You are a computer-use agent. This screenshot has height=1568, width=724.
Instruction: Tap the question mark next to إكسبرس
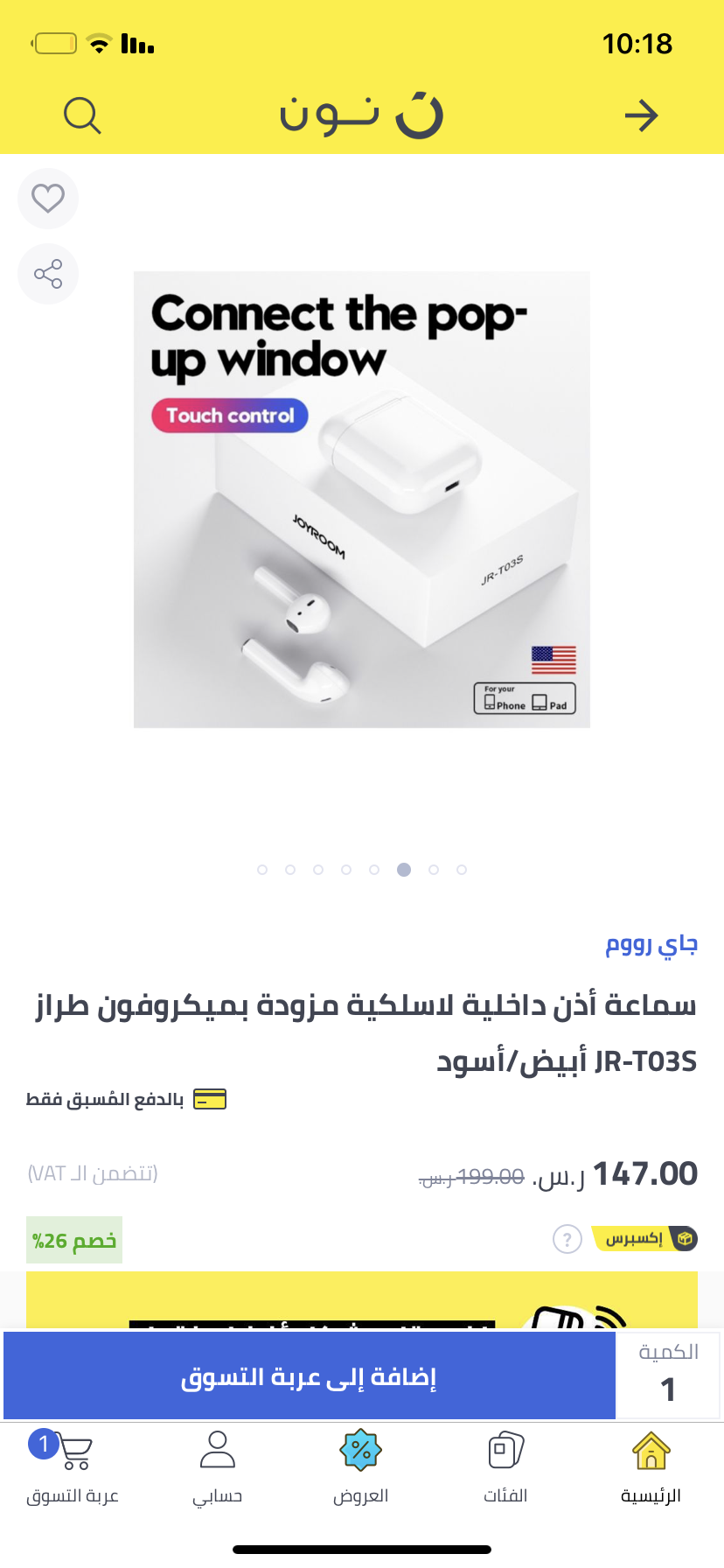coord(567,1239)
